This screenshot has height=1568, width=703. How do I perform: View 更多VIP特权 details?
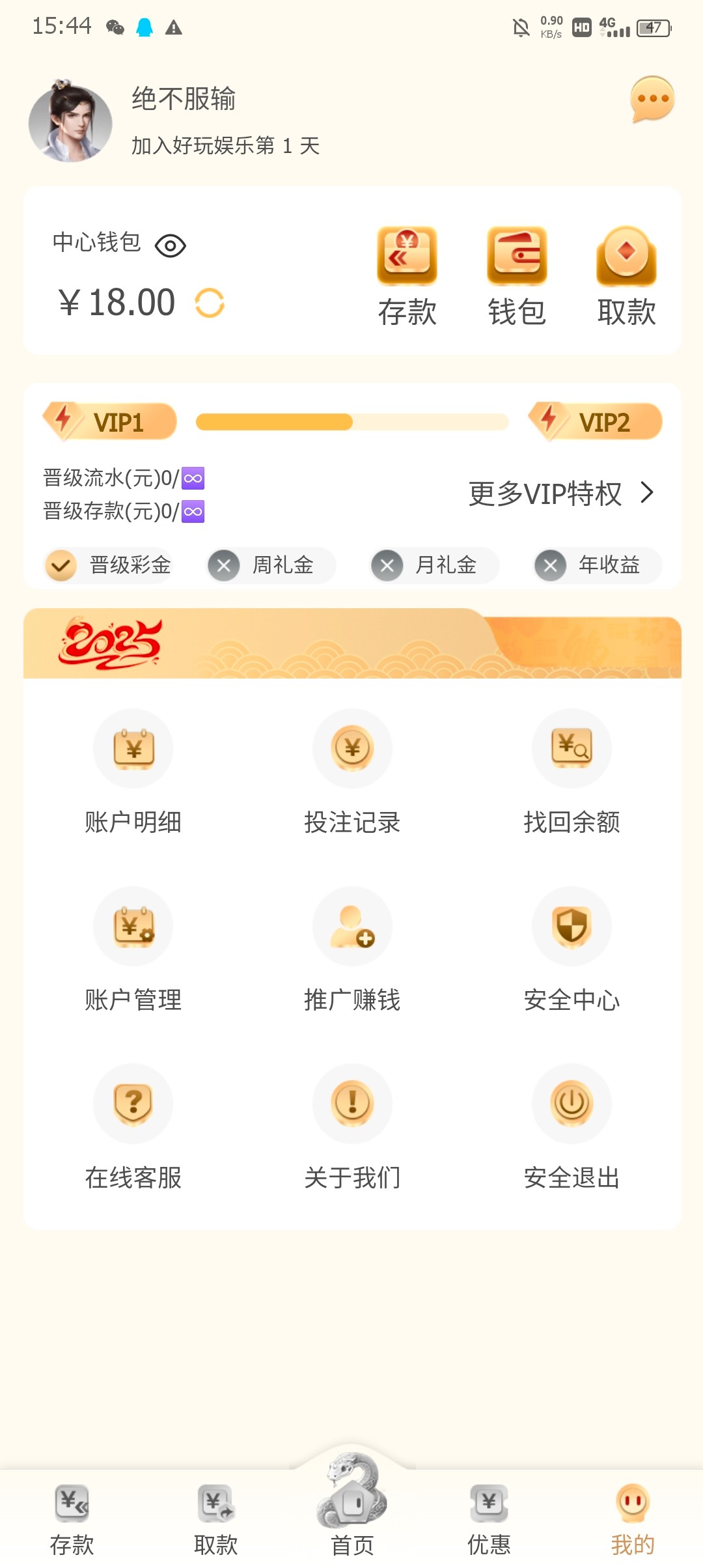coord(560,494)
